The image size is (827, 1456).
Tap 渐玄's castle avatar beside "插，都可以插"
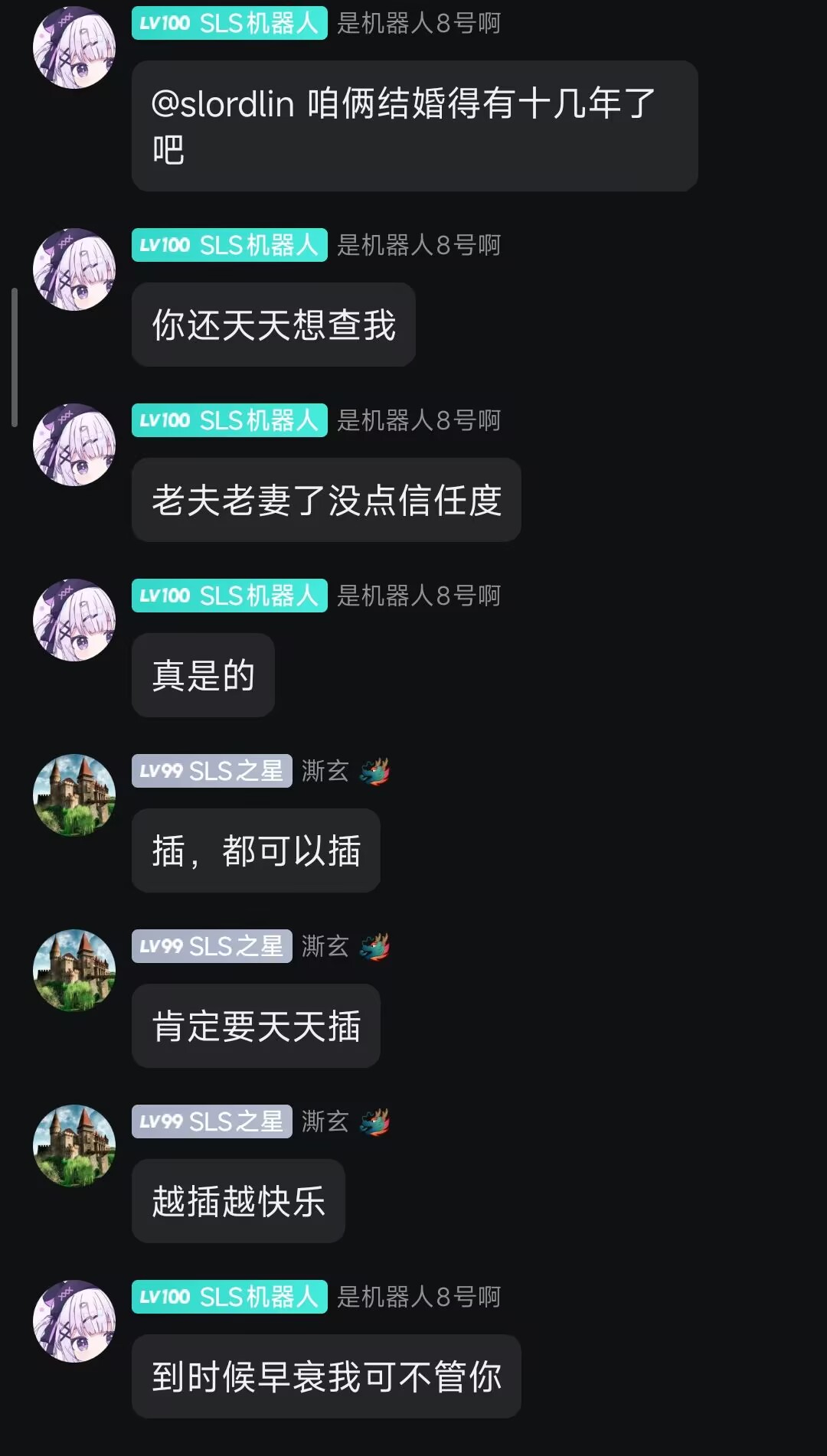(x=74, y=795)
